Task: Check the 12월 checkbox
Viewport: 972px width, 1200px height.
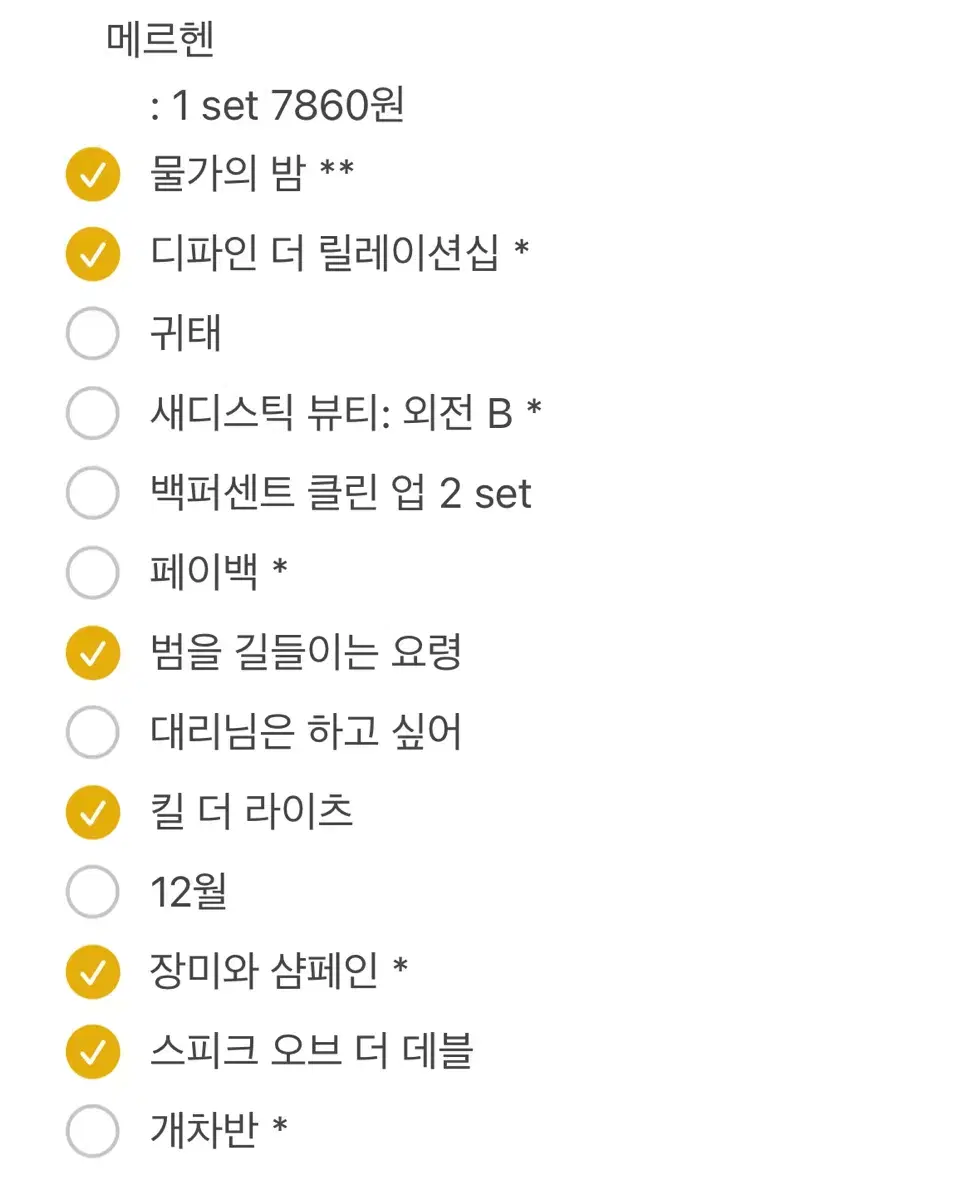Action: click(x=92, y=891)
